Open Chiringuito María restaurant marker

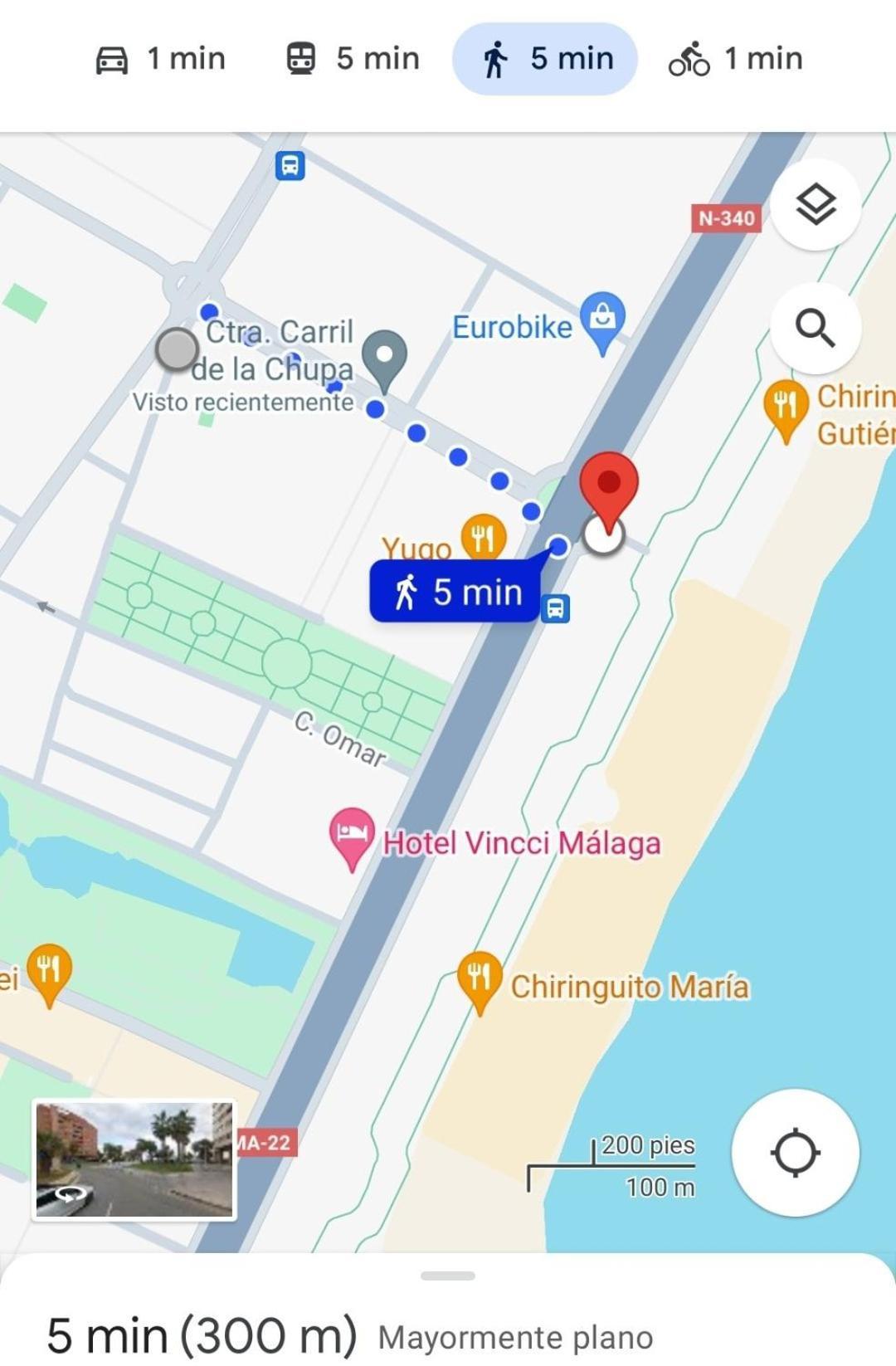click(479, 979)
